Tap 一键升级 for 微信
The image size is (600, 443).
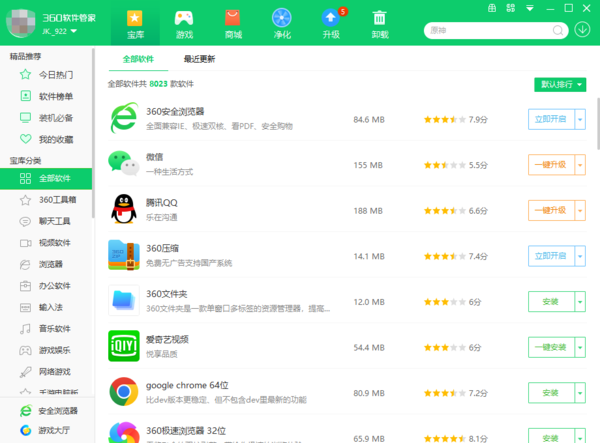[x=549, y=164]
